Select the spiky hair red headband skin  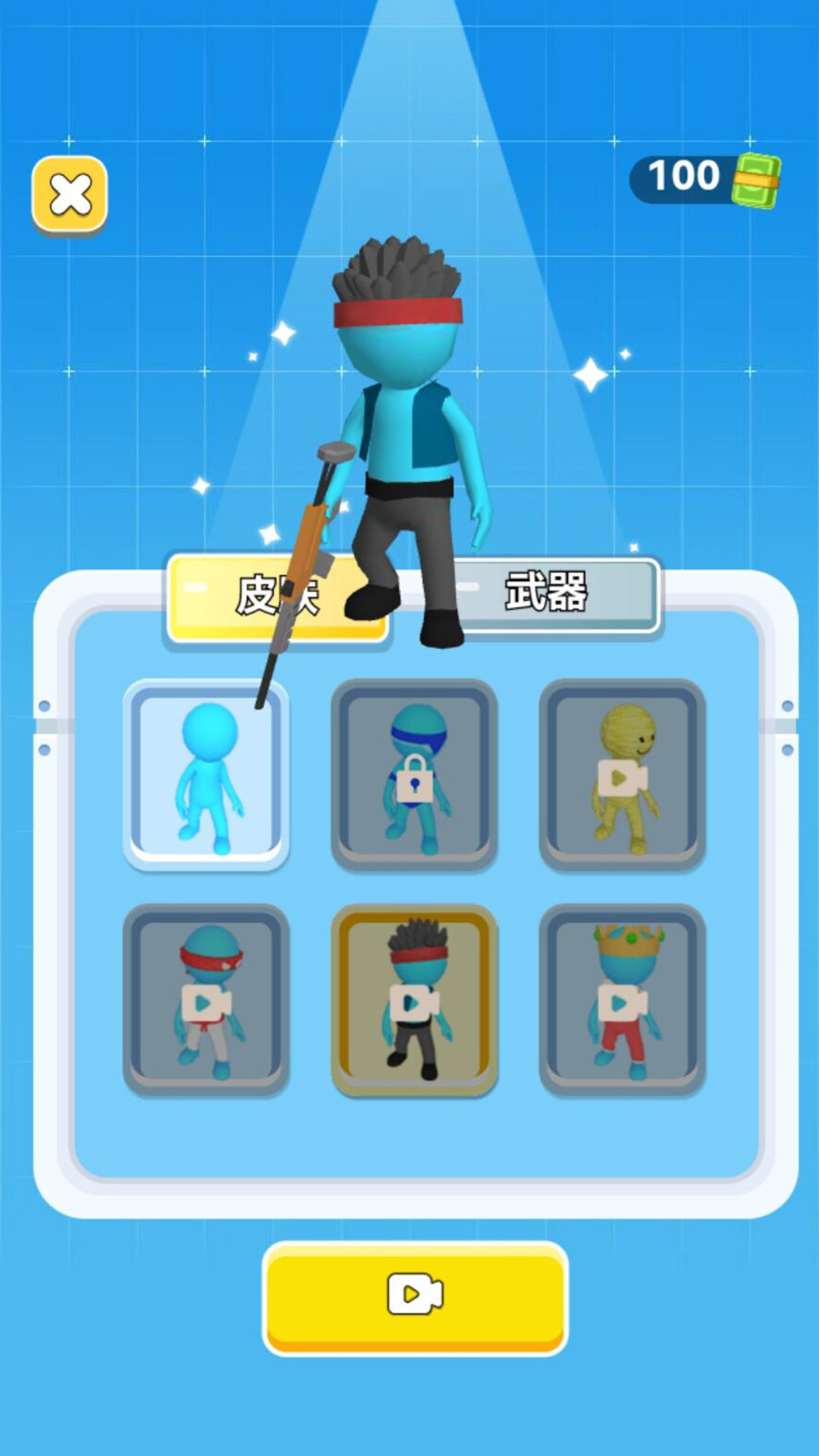(x=414, y=999)
